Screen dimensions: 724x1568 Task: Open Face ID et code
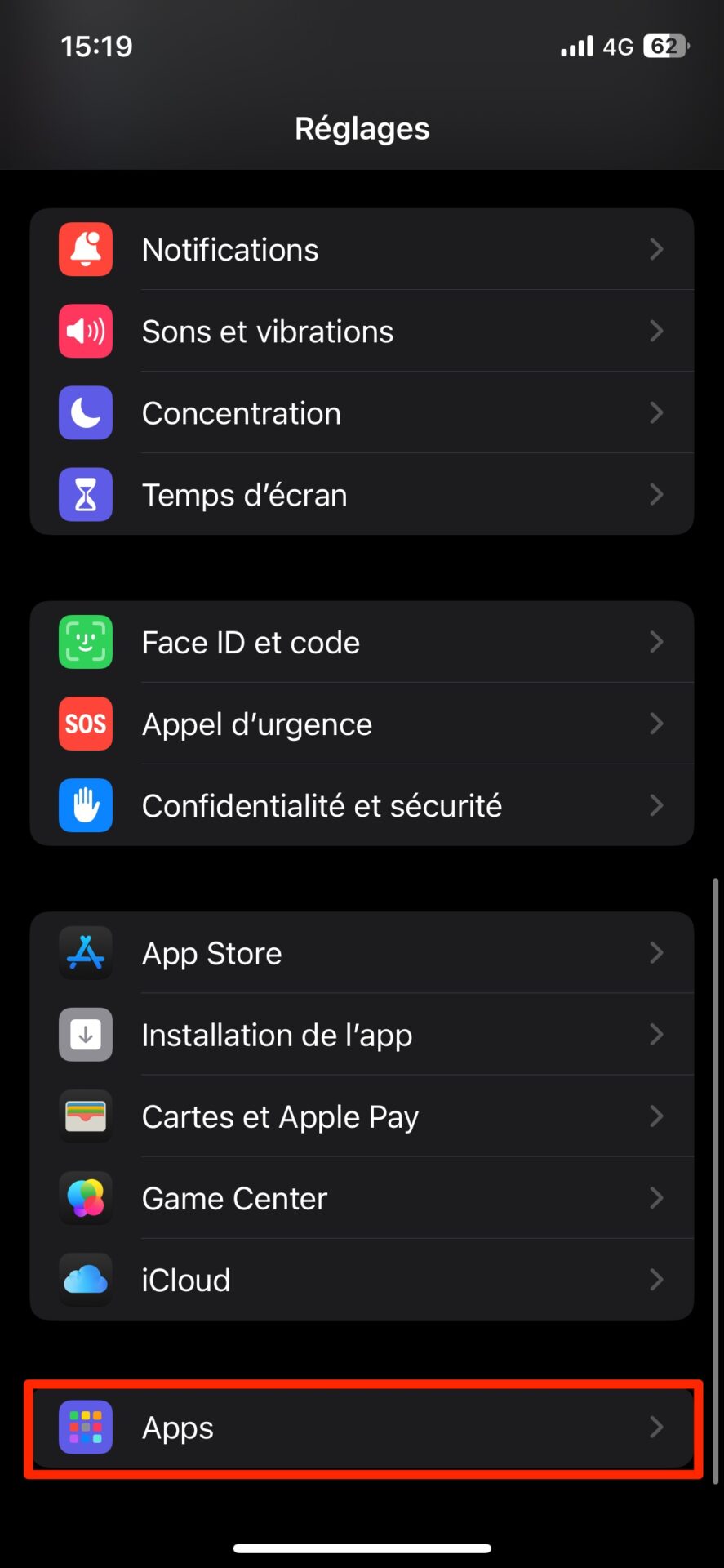[x=362, y=643]
